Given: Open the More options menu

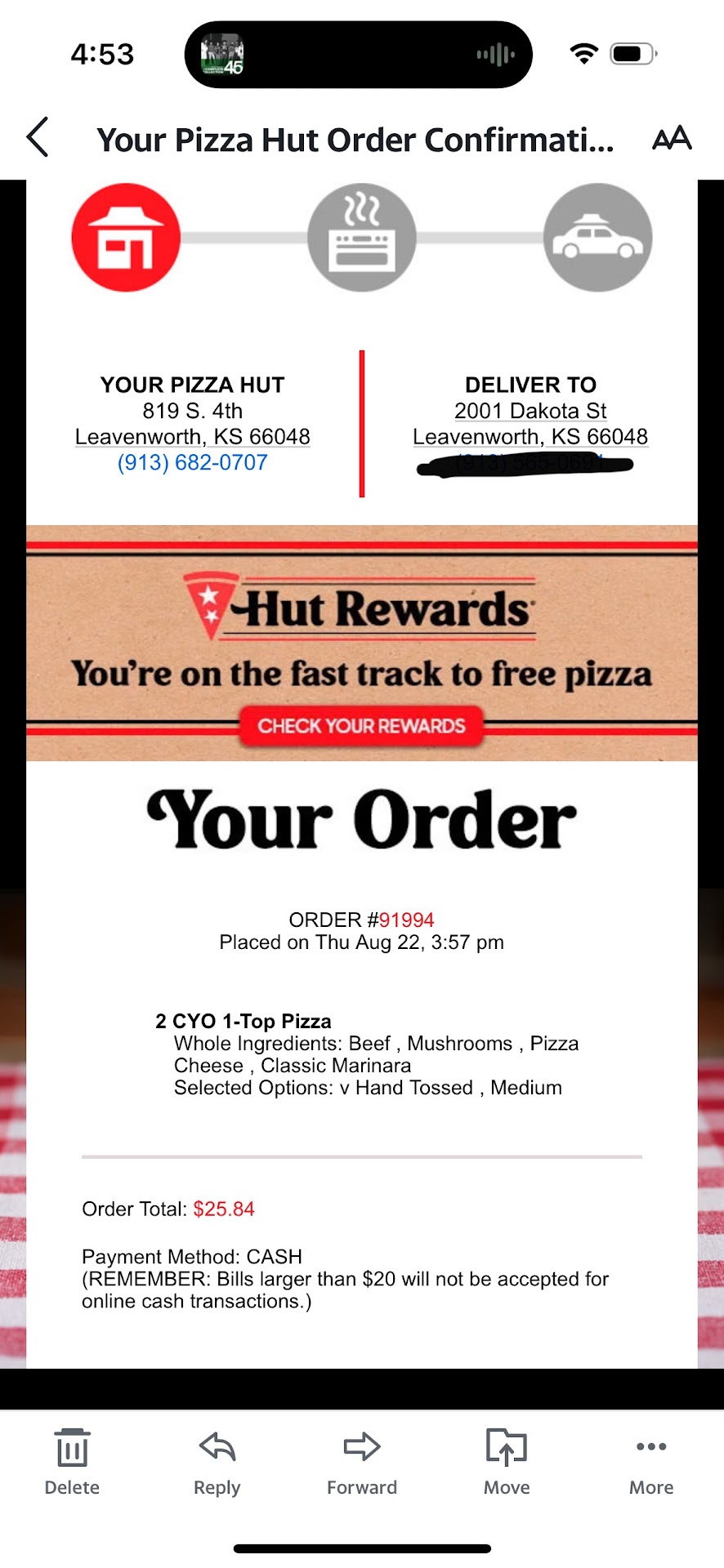Looking at the screenshot, I should 651,1462.
